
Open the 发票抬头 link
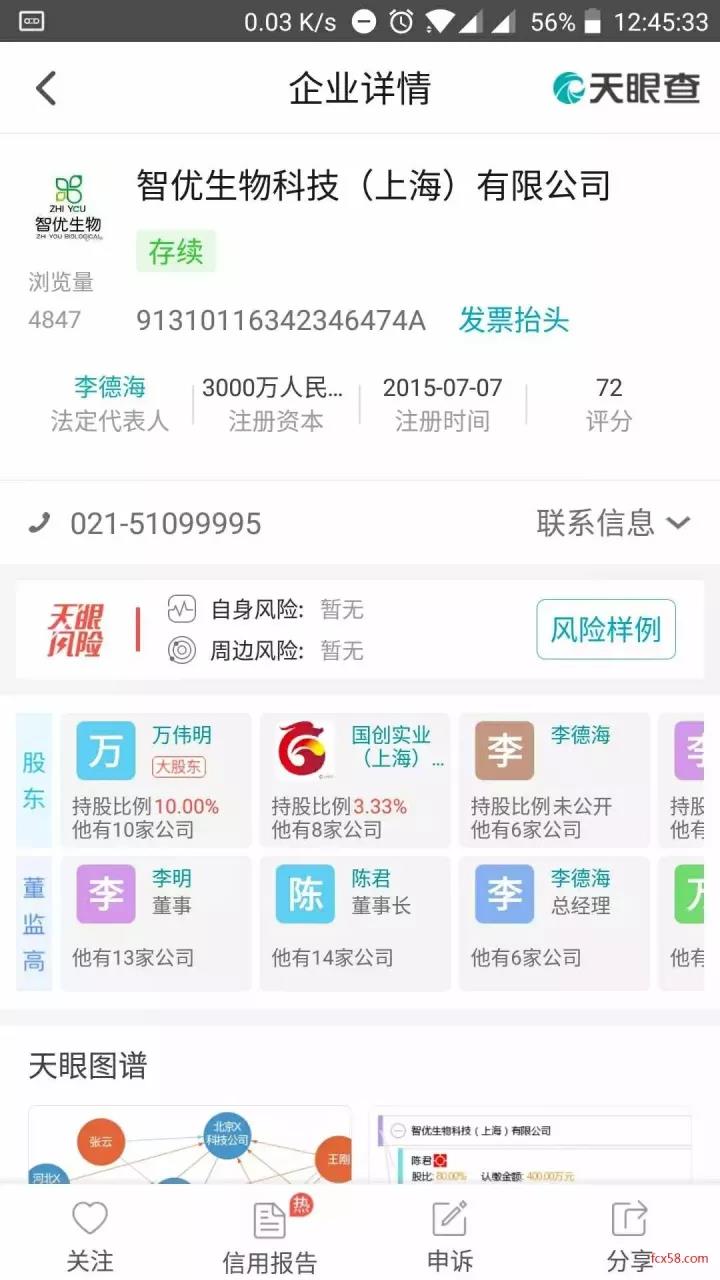point(514,320)
